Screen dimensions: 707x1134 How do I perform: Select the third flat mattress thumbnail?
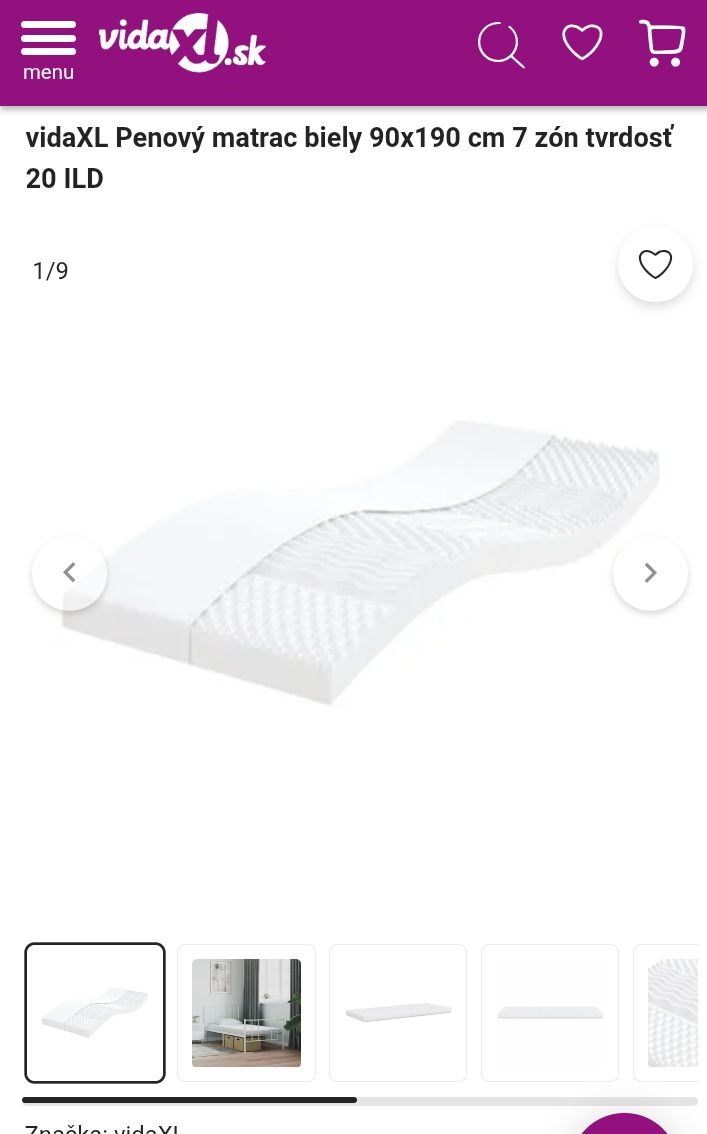[398, 1012]
